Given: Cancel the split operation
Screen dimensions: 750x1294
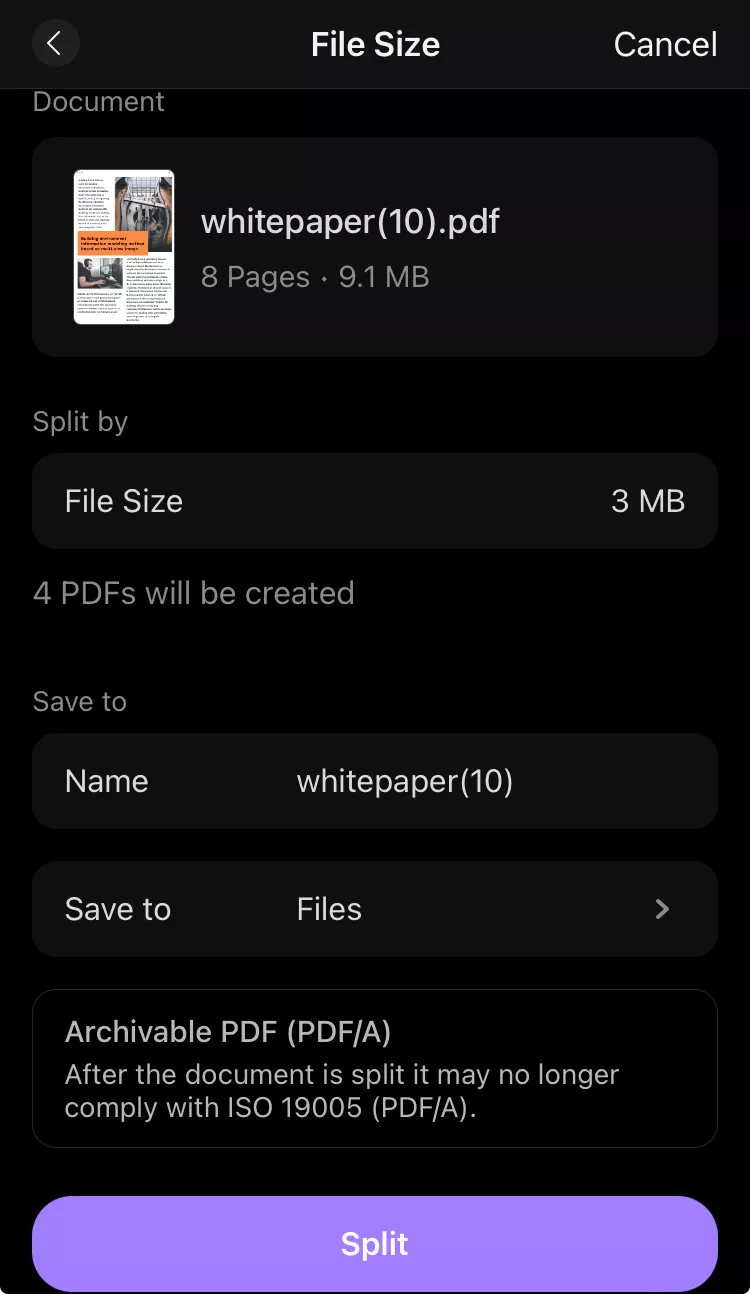Looking at the screenshot, I should click(x=665, y=44).
